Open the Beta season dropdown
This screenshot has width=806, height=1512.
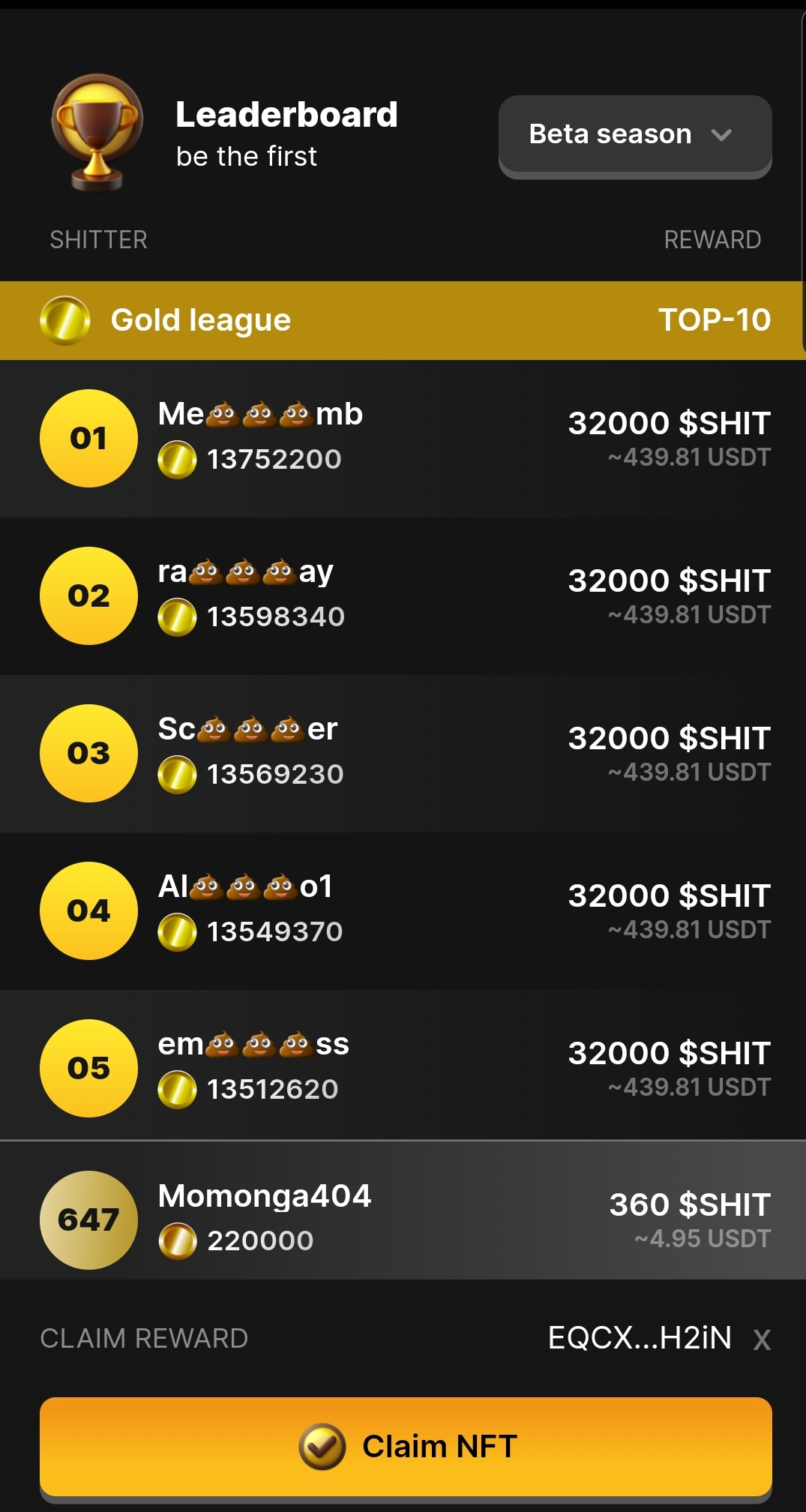point(634,135)
